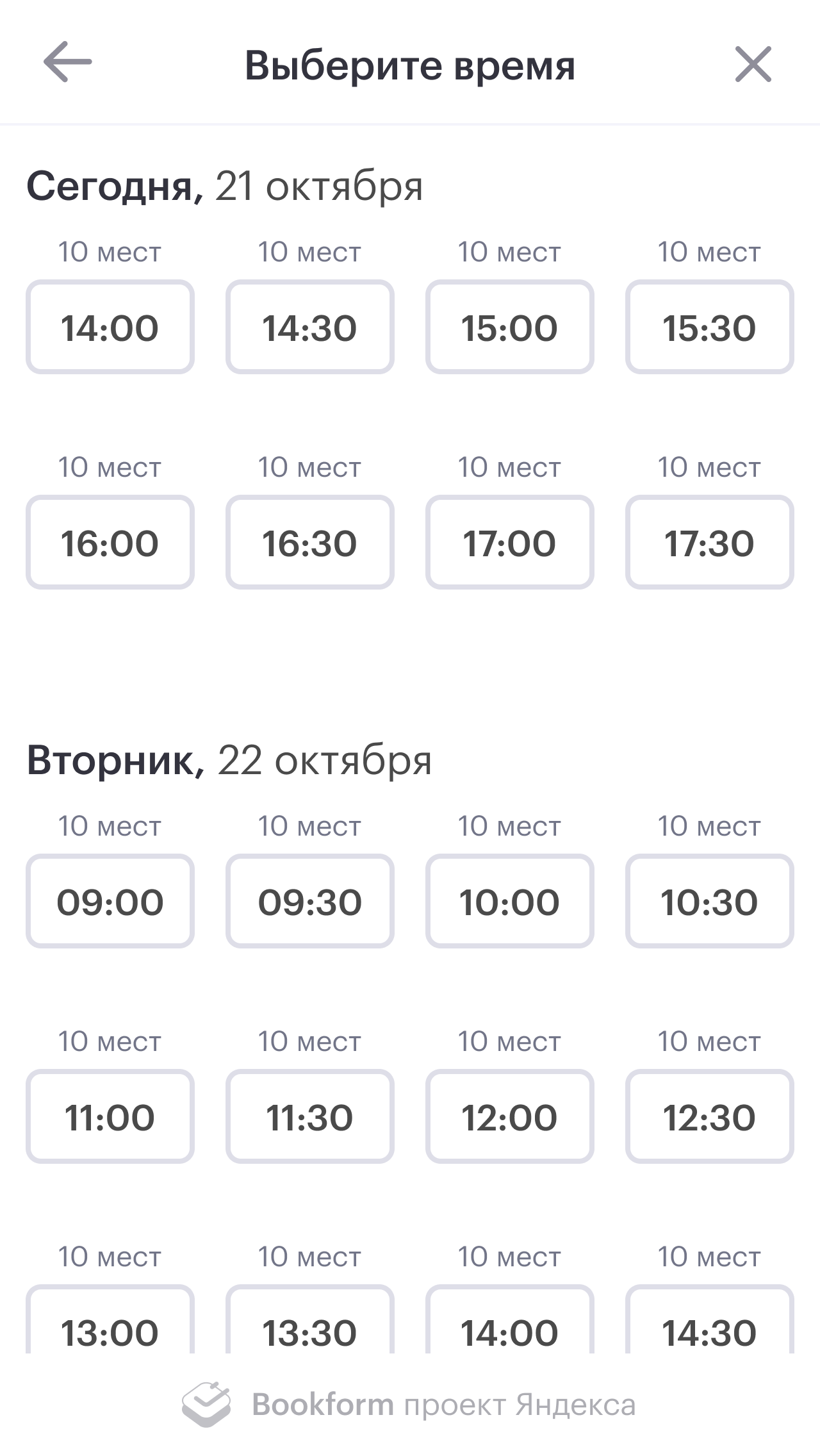The width and height of the screenshot is (820, 1456).
Task: Book the 16:00 slot
Action: (x=110, y=542)
